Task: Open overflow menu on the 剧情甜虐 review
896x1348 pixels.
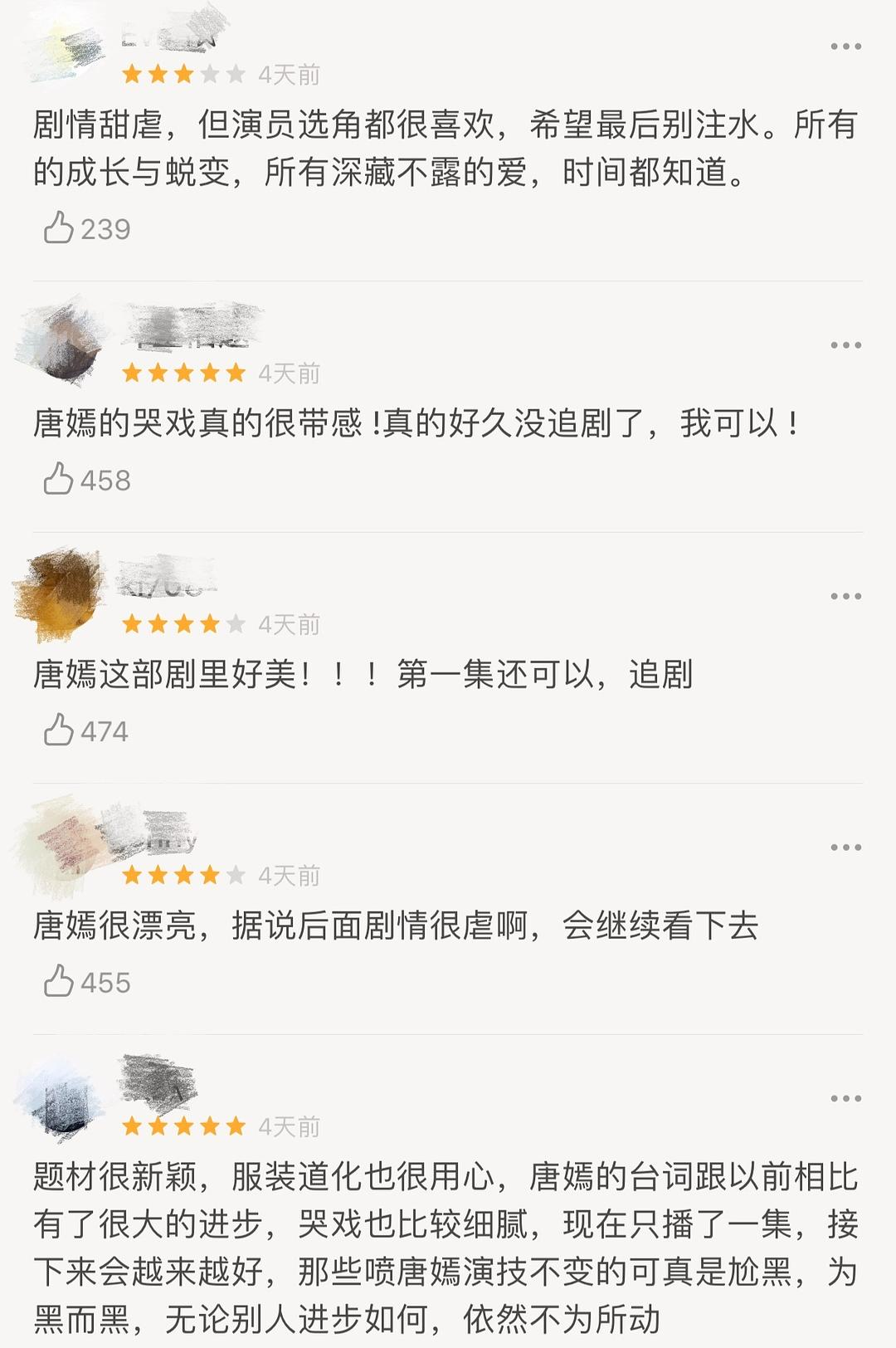Action: 845,46
